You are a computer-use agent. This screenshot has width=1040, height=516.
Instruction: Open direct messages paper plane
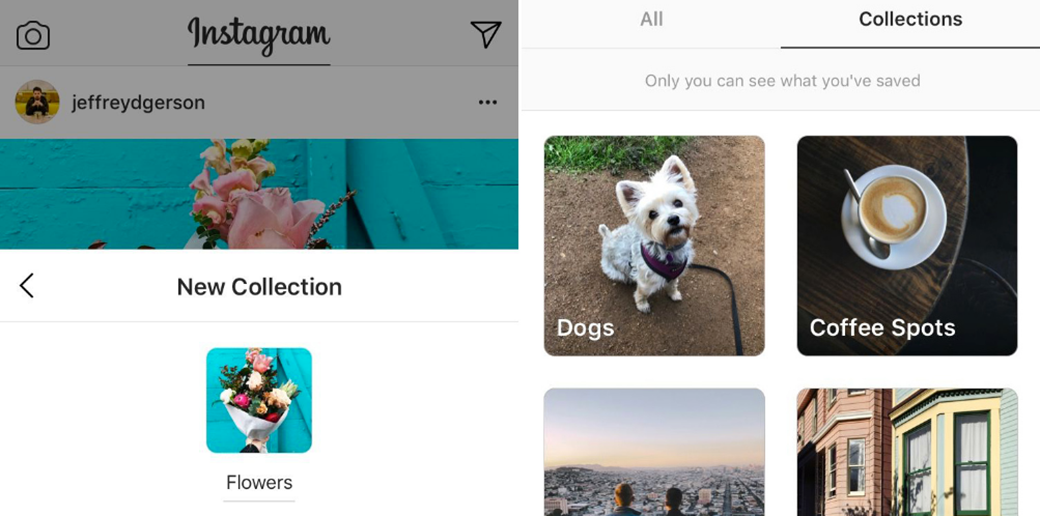click(x=485, y=35)
